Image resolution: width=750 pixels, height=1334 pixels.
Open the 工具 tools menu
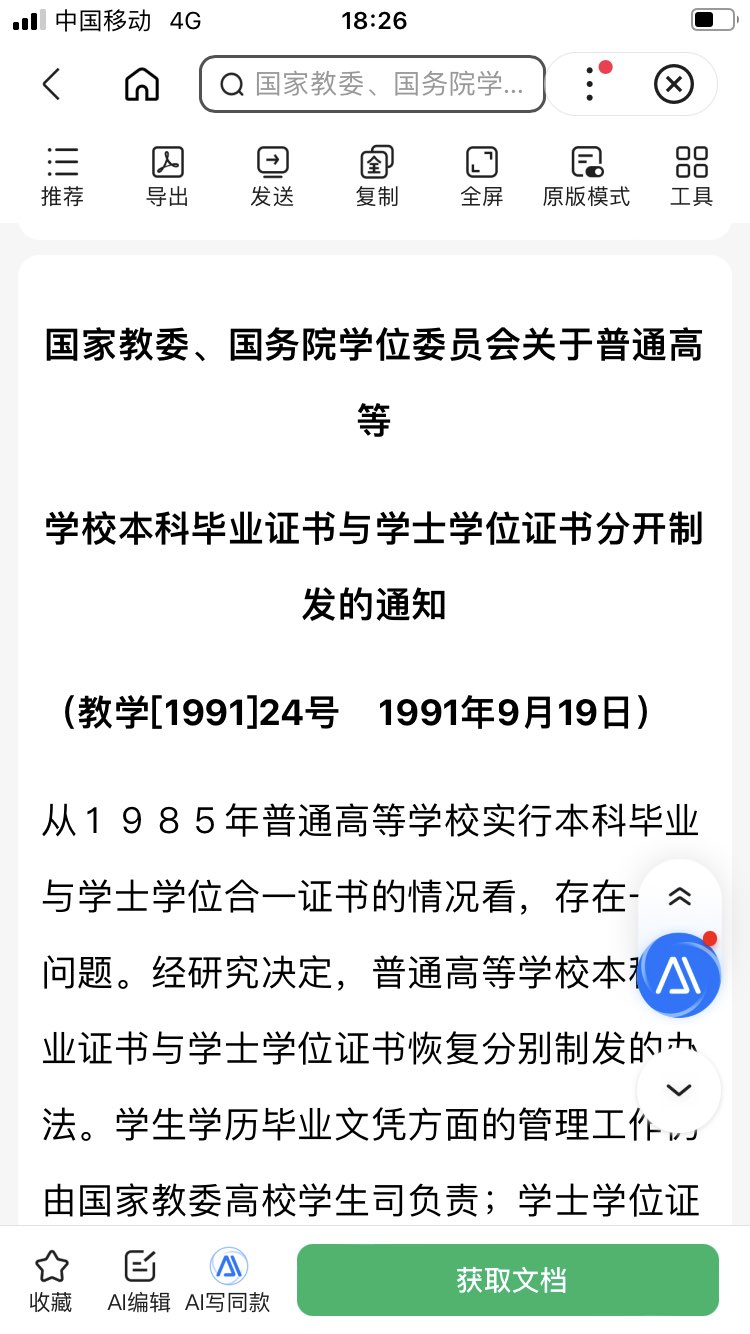pos(691,176)
